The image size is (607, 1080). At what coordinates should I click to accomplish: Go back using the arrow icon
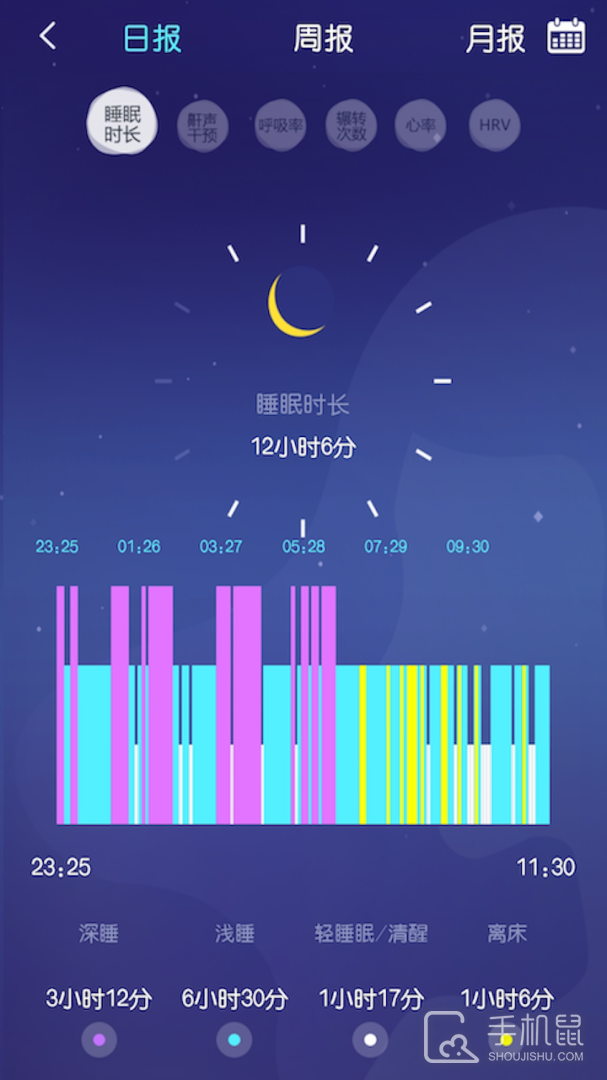pyautogui.click(x=48, y=36)
